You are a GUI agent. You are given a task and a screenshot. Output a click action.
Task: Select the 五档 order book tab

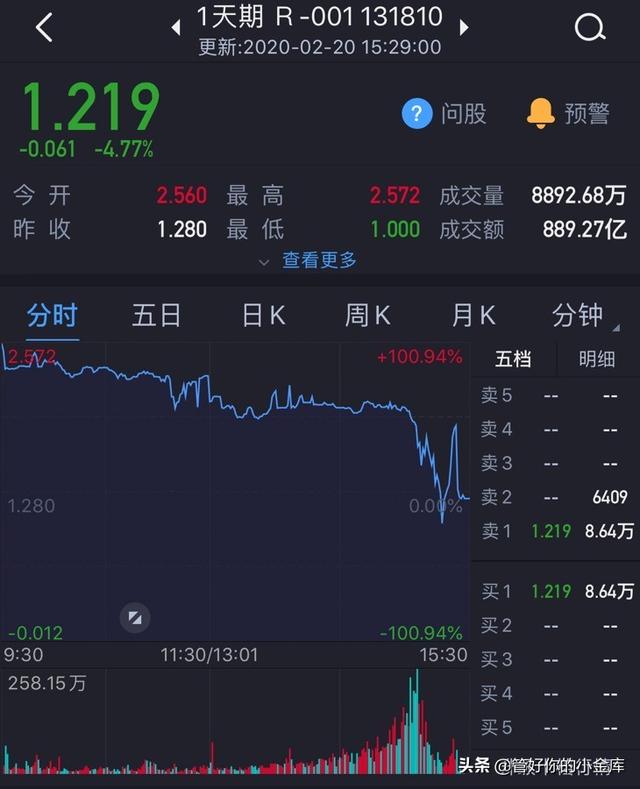point(513,358)
